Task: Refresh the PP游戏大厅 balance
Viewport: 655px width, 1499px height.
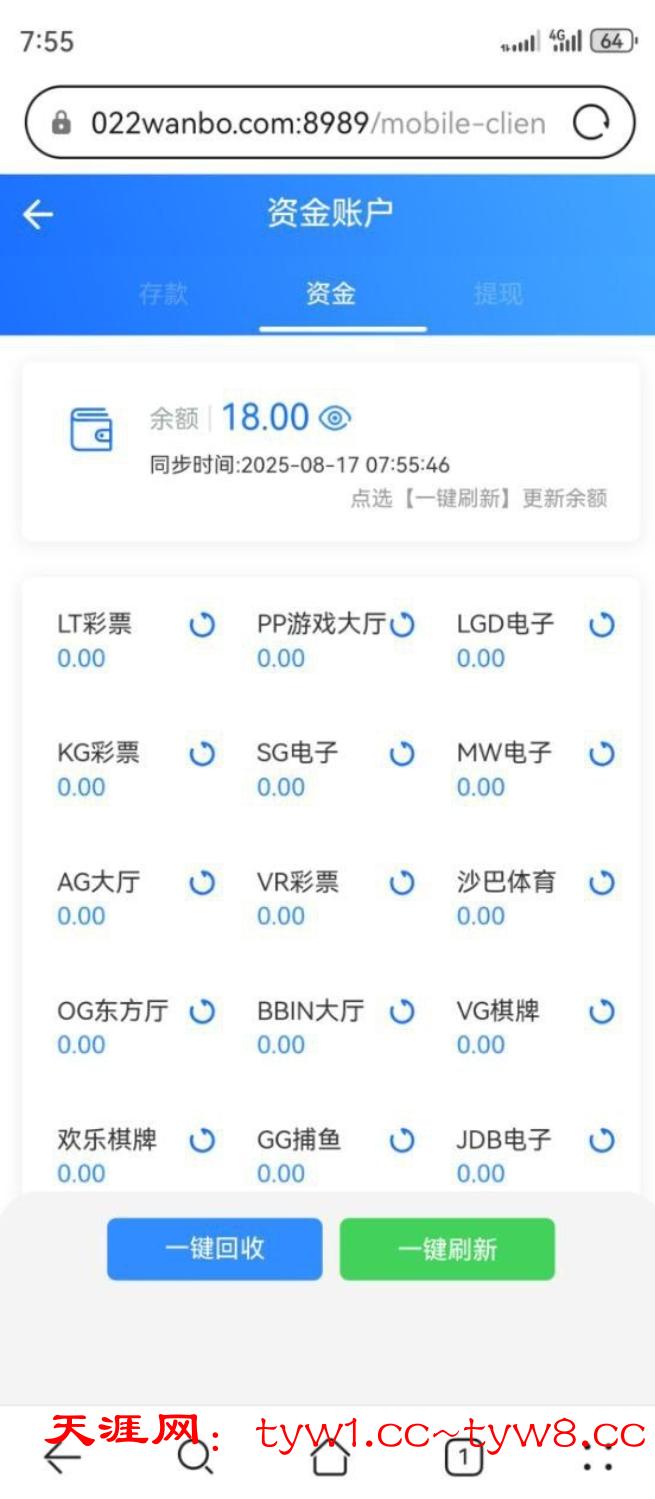Action: pyautogui.click(x=402, y=626)
